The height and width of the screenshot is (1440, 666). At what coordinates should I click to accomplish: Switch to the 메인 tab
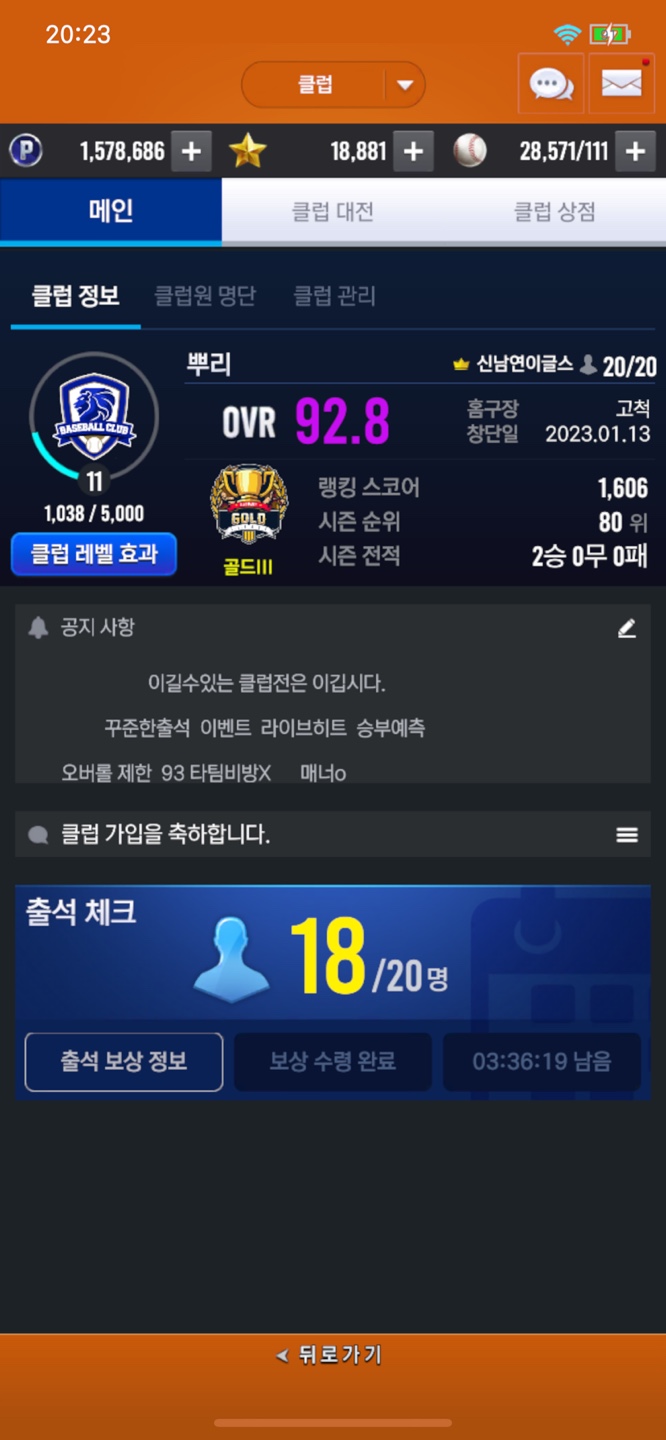pyautogui.click(x=111, y=211)
